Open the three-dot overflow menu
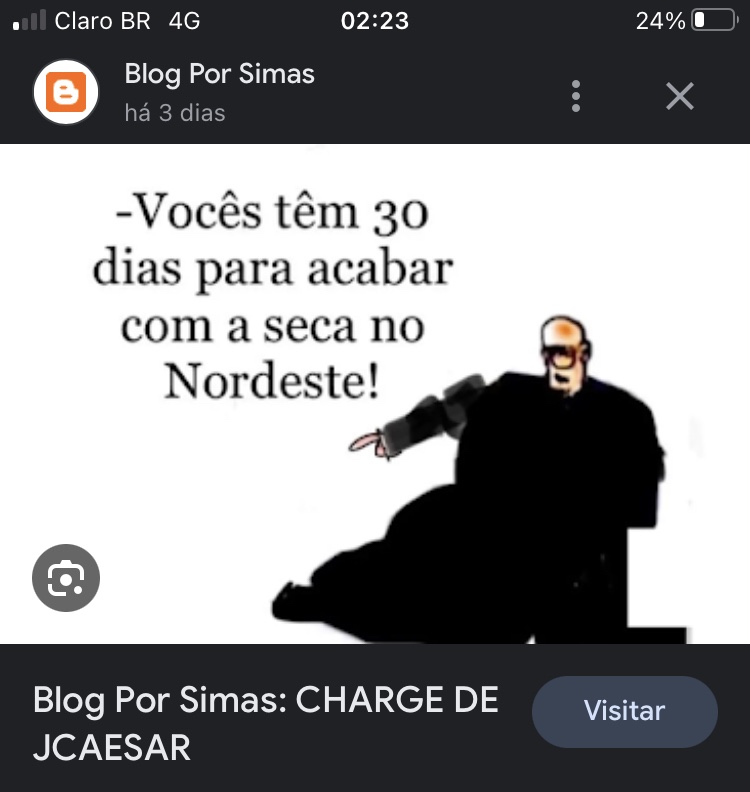The height and width of the screenshot is (792, 750). [x=576, y=96]
